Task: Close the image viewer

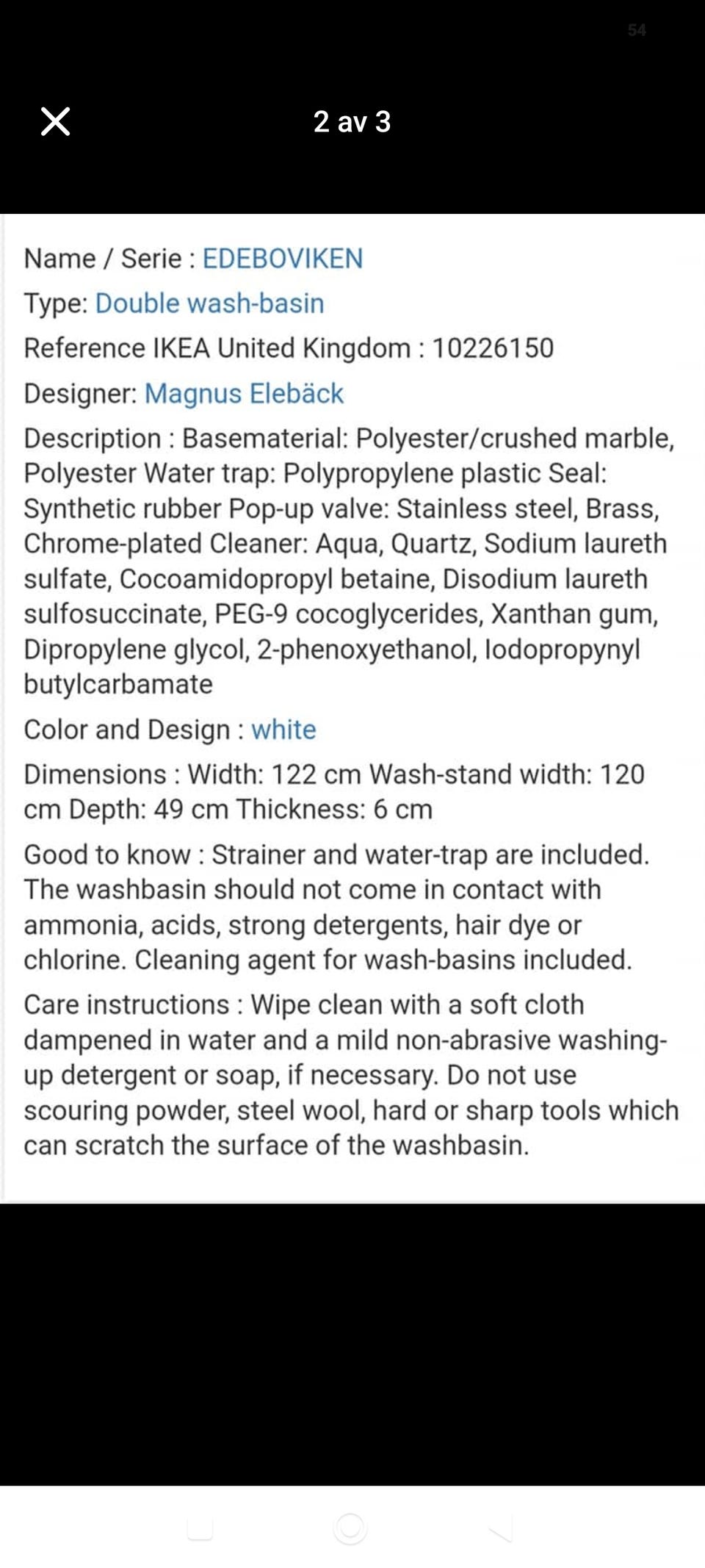Action: [x=55, y=121]
